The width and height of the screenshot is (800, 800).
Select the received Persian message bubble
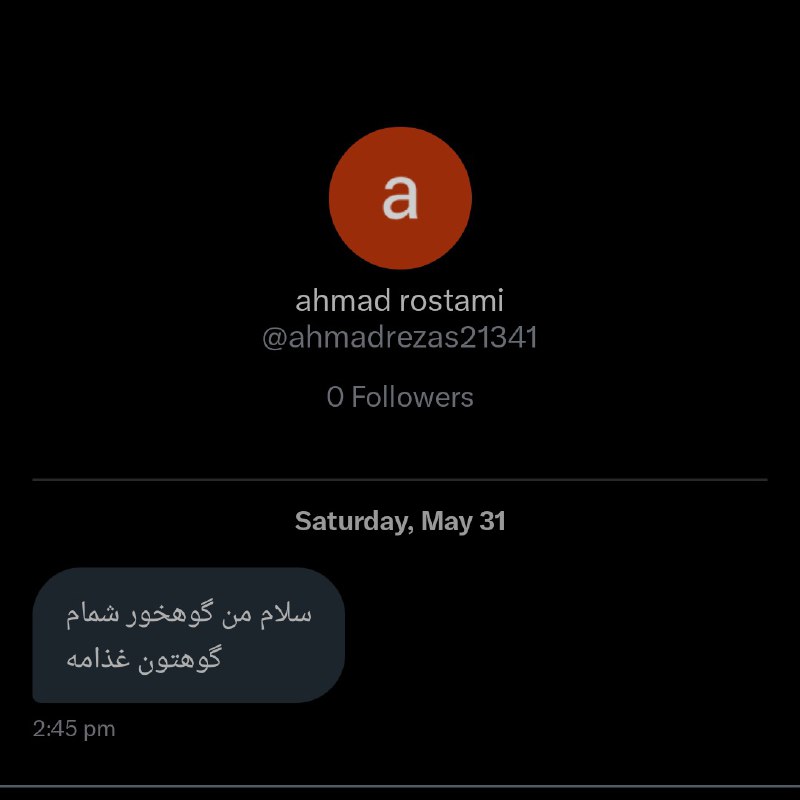(x=188, y=635)
